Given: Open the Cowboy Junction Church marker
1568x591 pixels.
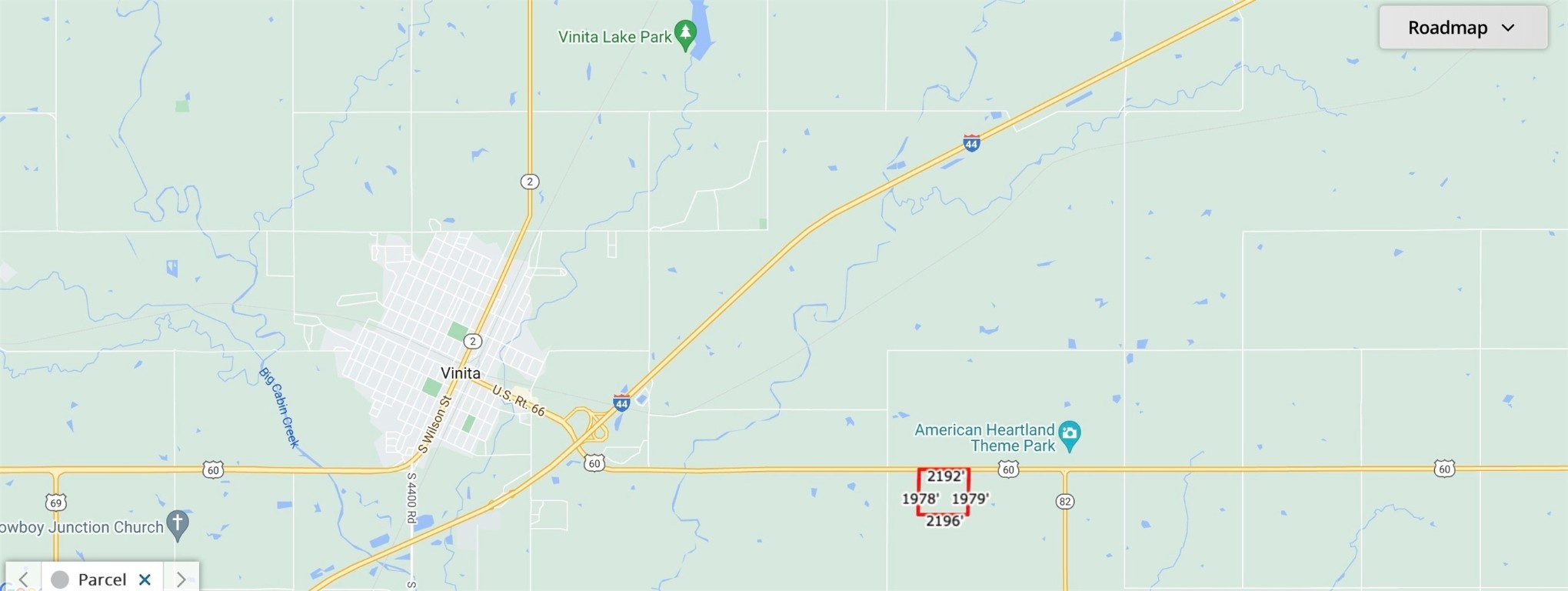Looking at the screenshot, I should pos(177,524).
